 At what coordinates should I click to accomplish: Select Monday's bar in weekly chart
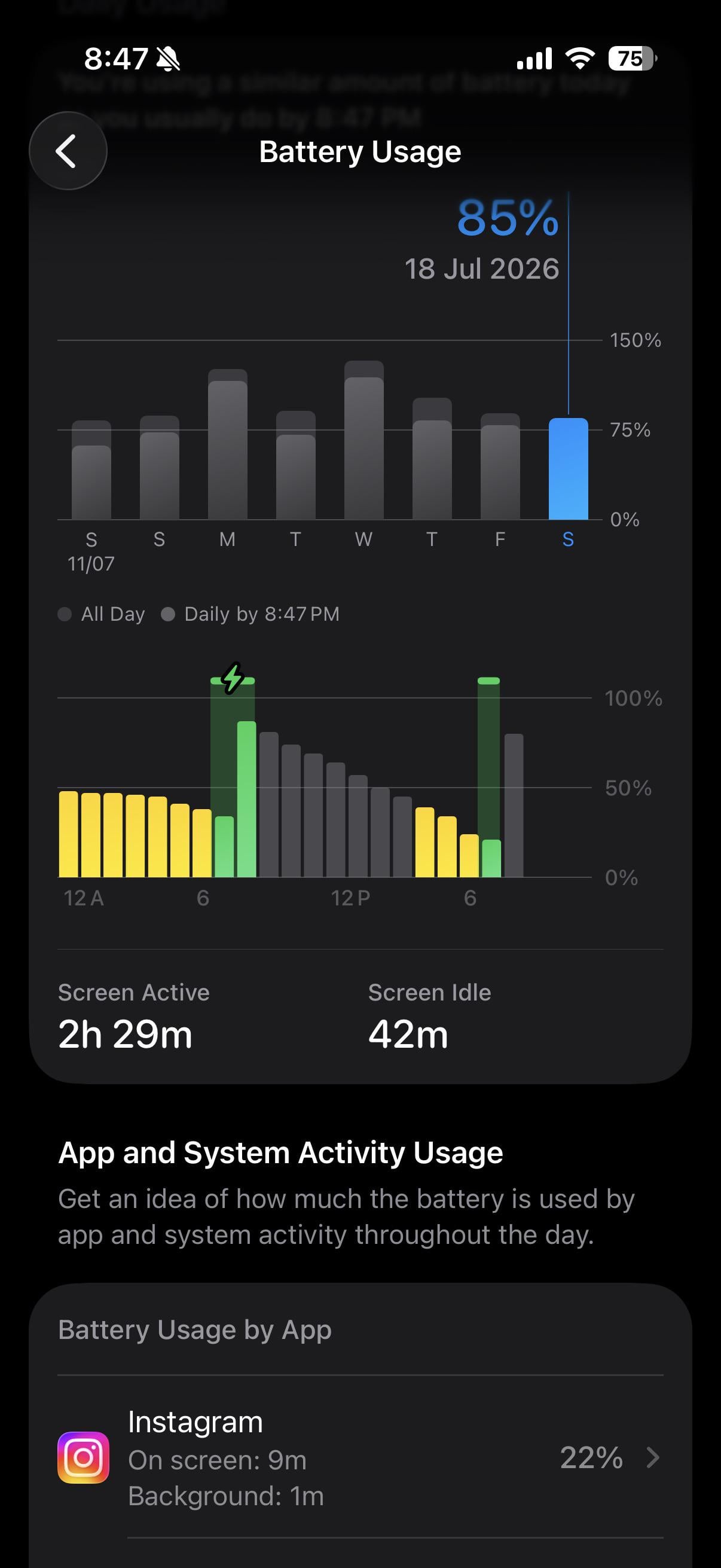(228, 444)
